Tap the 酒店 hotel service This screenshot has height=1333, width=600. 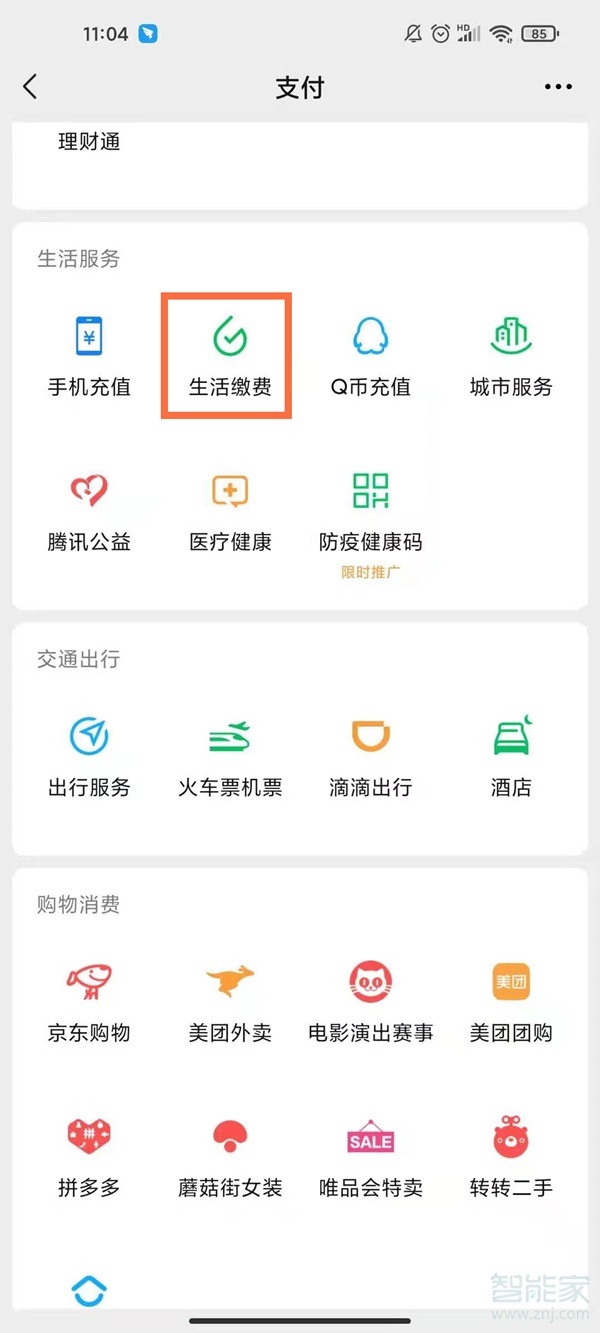point(511,757)
